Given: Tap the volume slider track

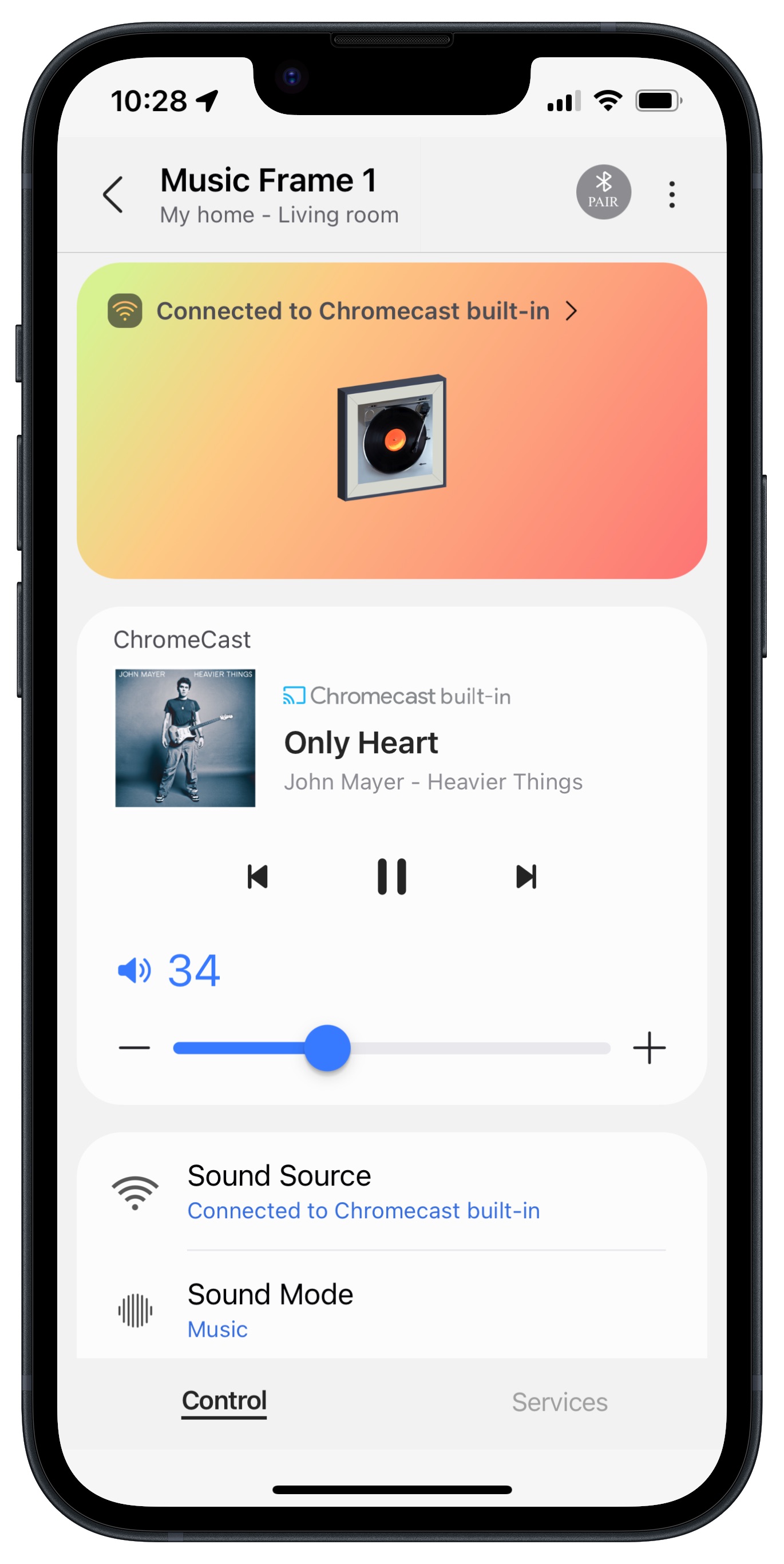Looking at the screenshot, I should (x=392, y=1048).
